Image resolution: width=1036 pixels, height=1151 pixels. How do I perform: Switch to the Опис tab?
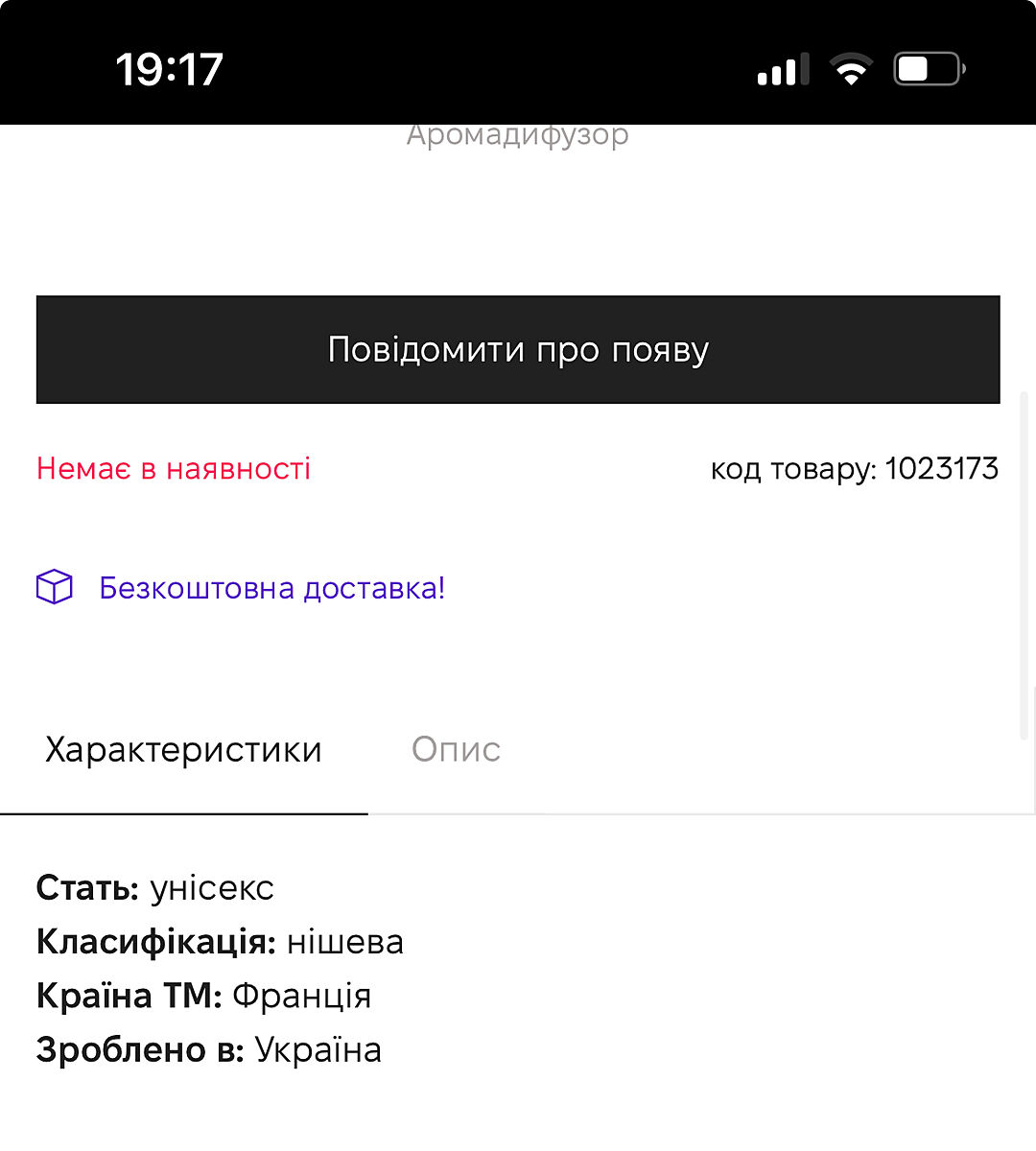coord(456,750)
